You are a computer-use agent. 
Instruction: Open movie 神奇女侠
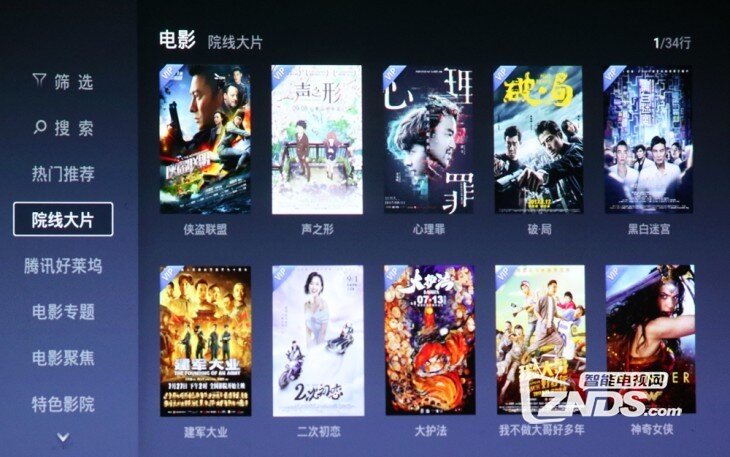click(x=648, y=341)
